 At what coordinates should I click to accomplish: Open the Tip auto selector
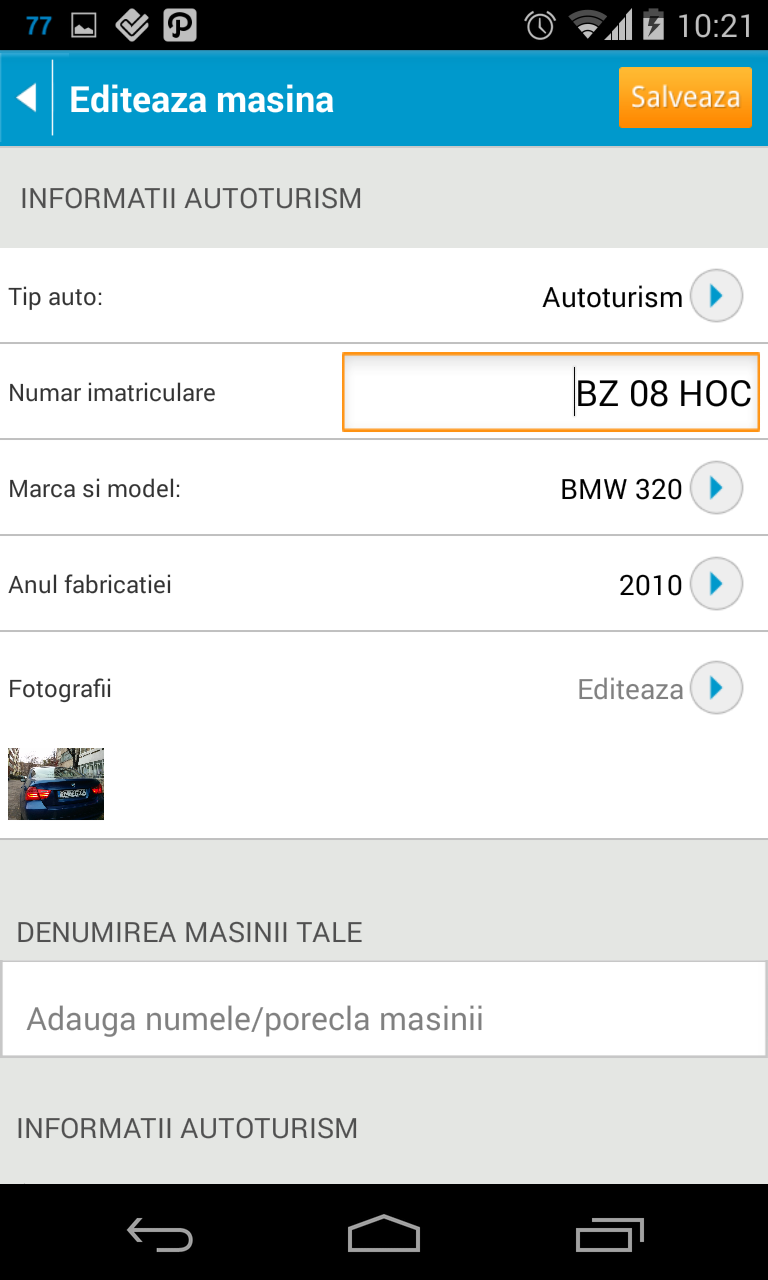[x=716, y=296]
